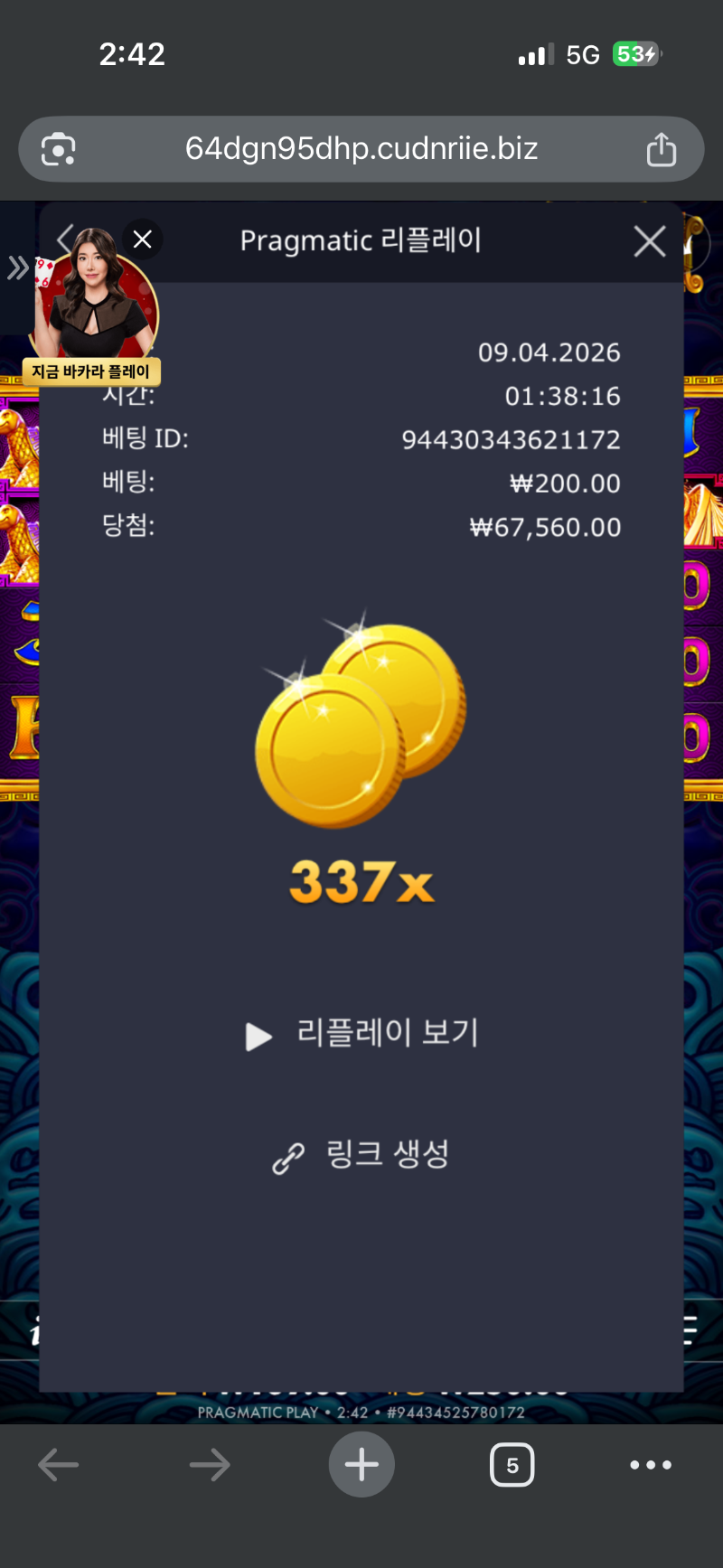Play the replay via 리플레이 보기
This screenshot has width=723, height=1568.
tap(362, 1033)
